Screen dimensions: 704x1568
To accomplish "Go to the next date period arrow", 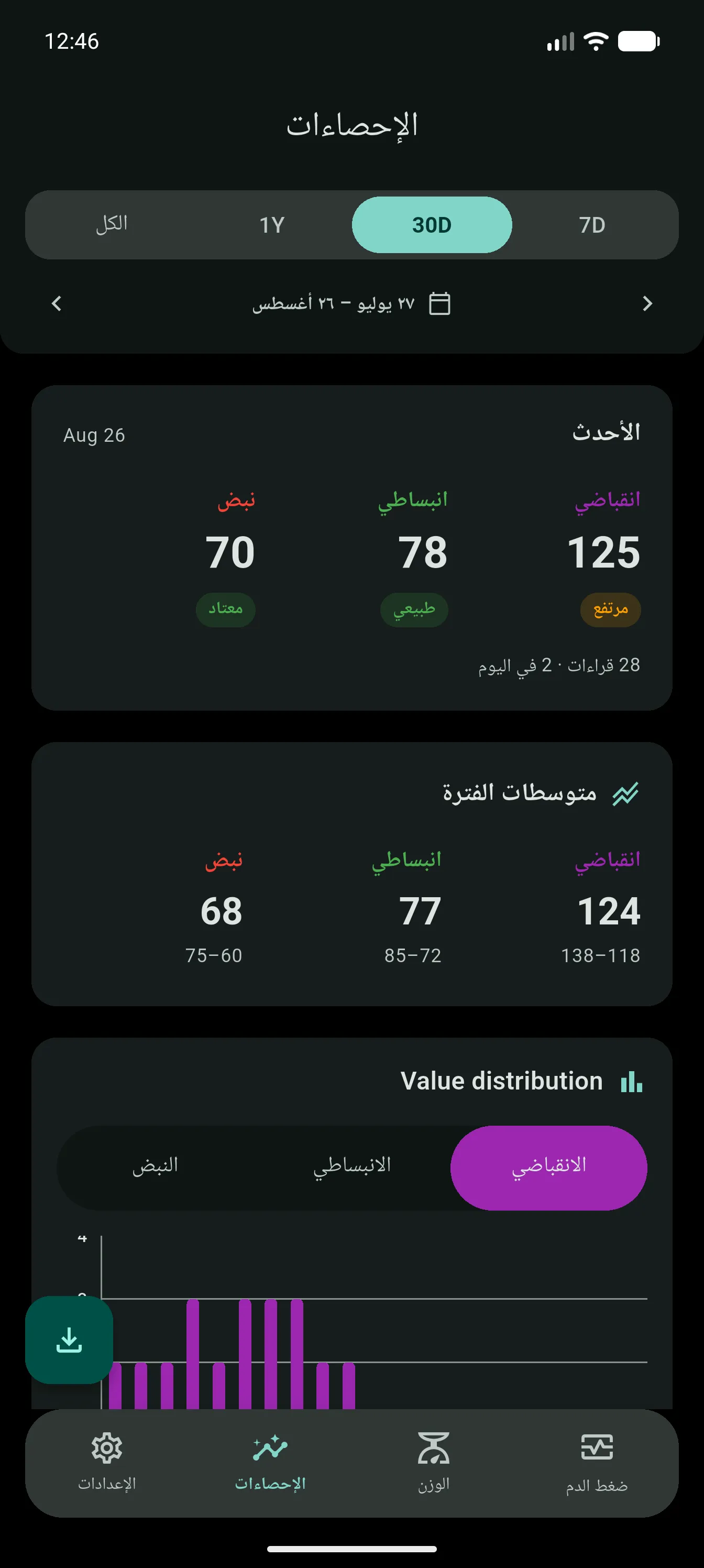I will [647, 303].
